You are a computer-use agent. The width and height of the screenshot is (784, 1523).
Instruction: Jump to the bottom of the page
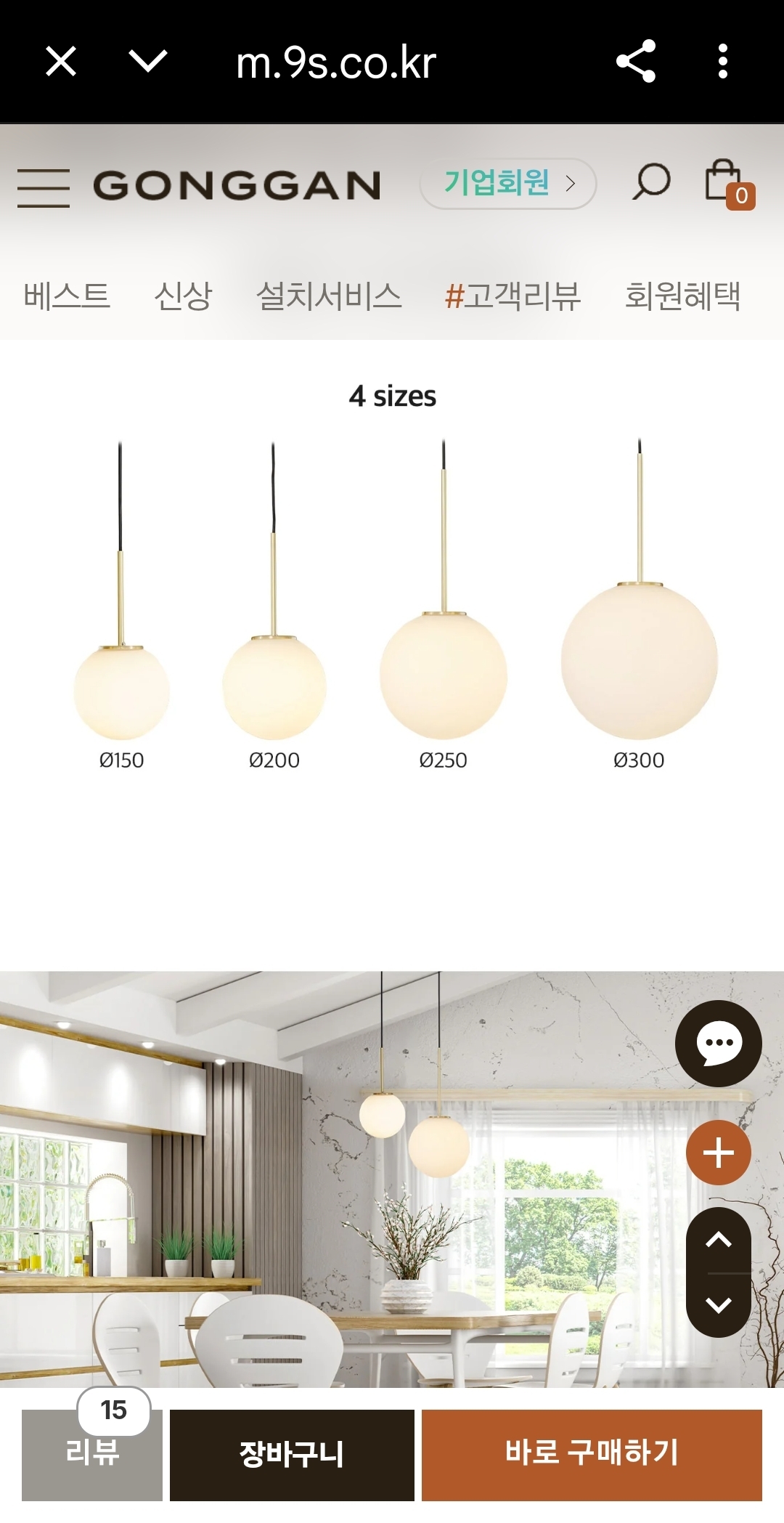pos(718,1305)
